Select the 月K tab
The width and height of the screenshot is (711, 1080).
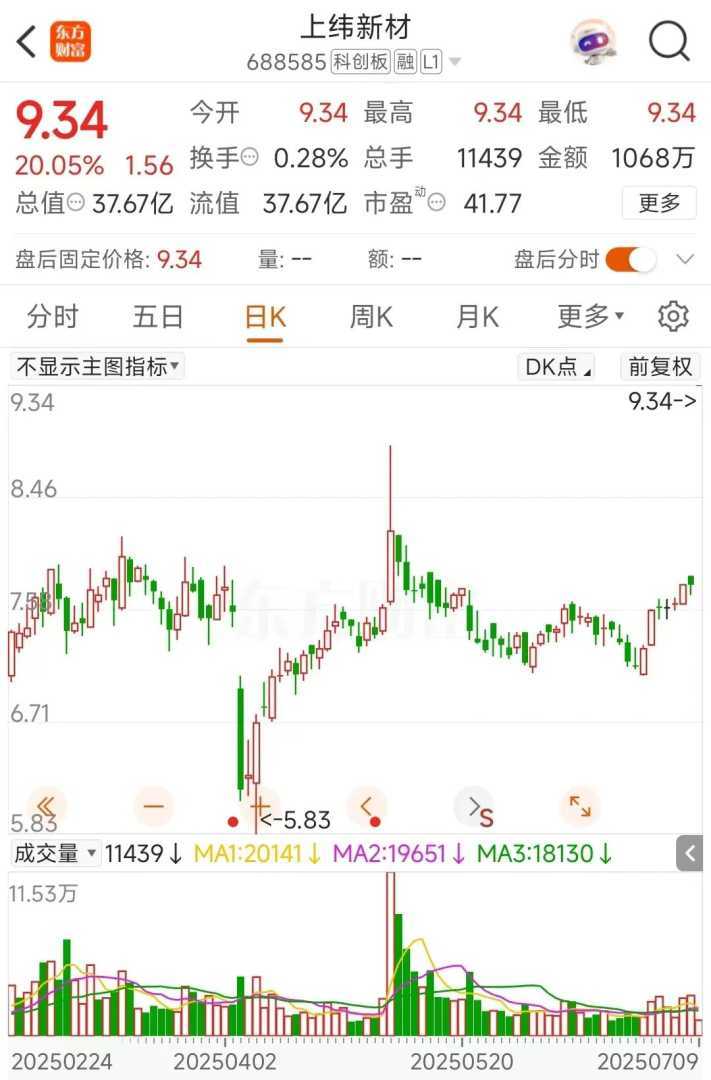[x=477, y=317]
